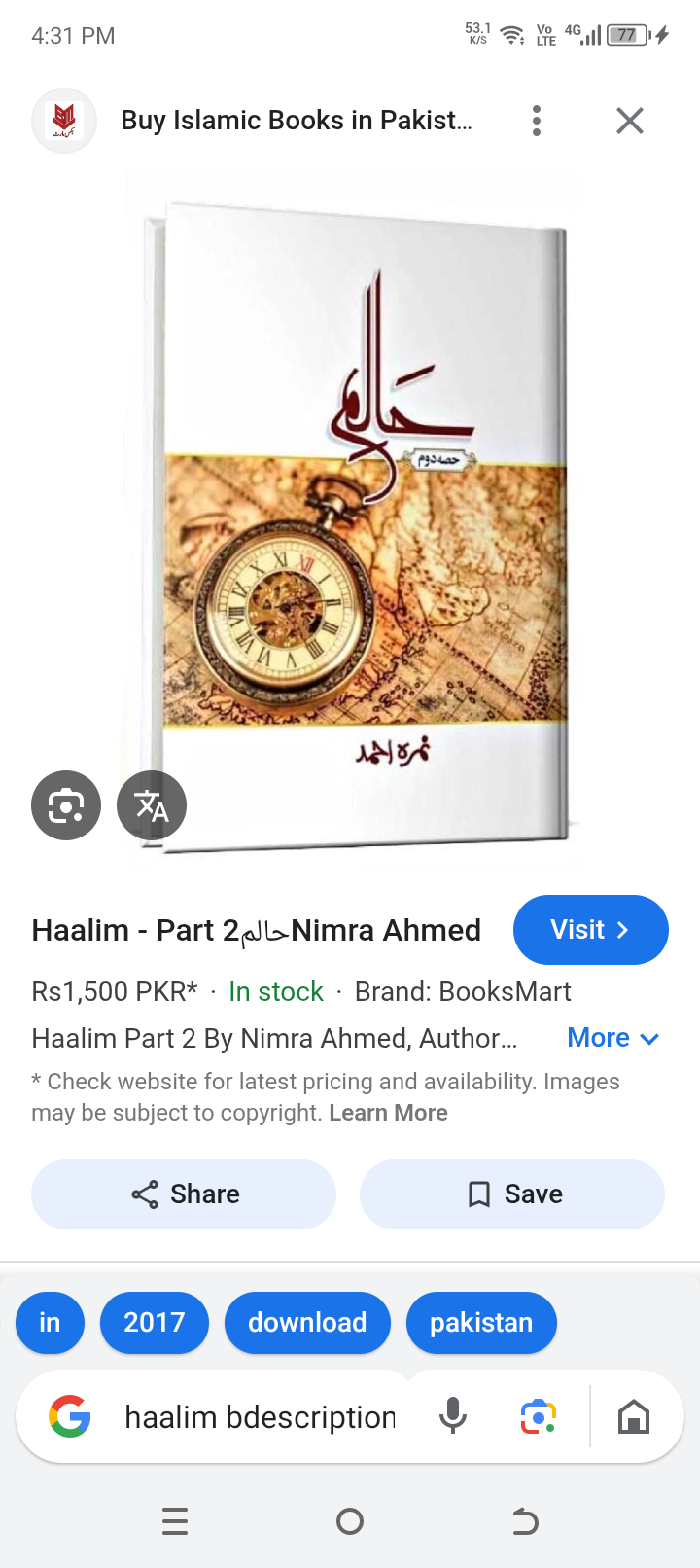The width and height of the screenshot is (700, 1568).
Task: Expand the description with More
Action: 612,1038
